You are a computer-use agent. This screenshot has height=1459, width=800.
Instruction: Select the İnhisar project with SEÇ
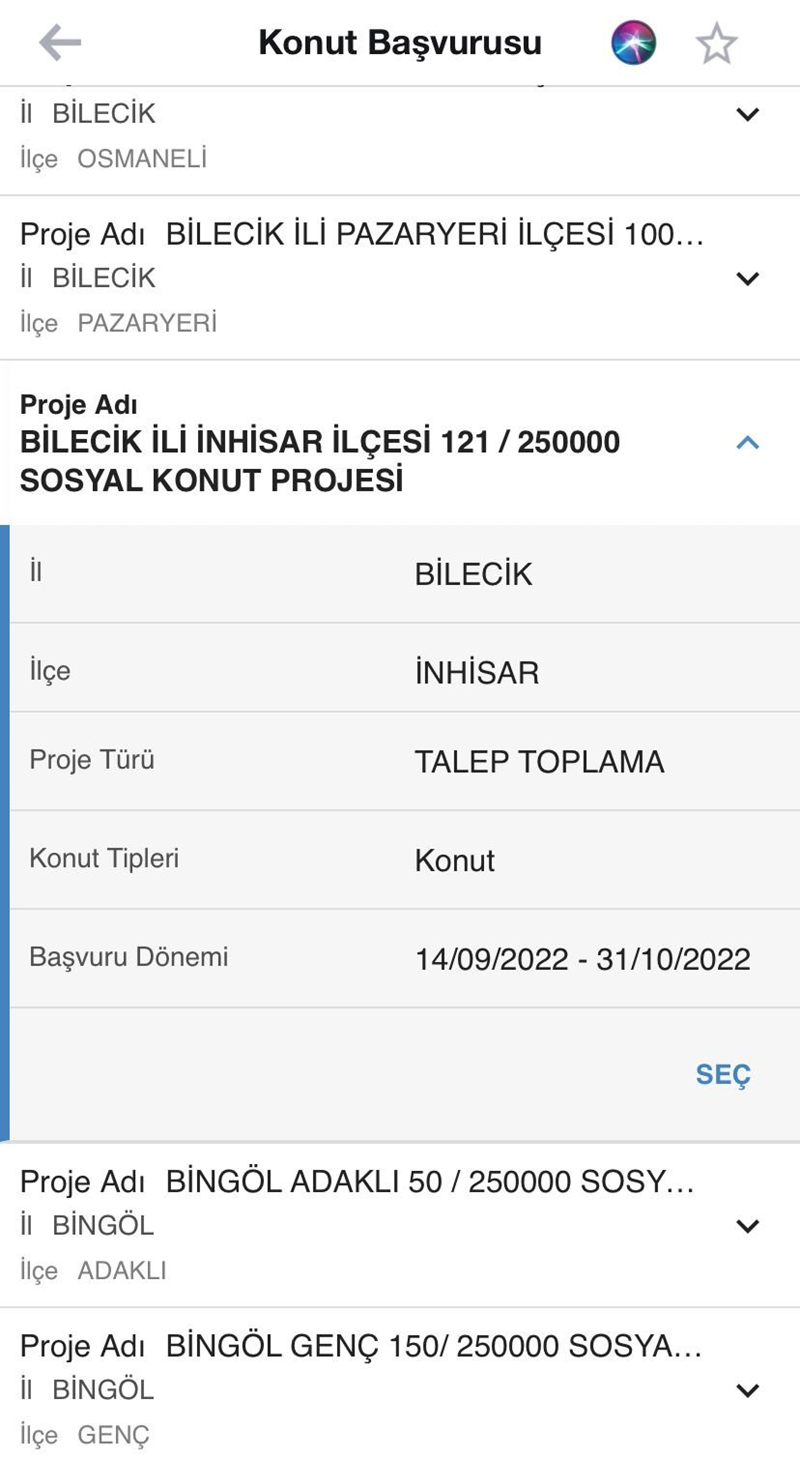coord(722,1074)
